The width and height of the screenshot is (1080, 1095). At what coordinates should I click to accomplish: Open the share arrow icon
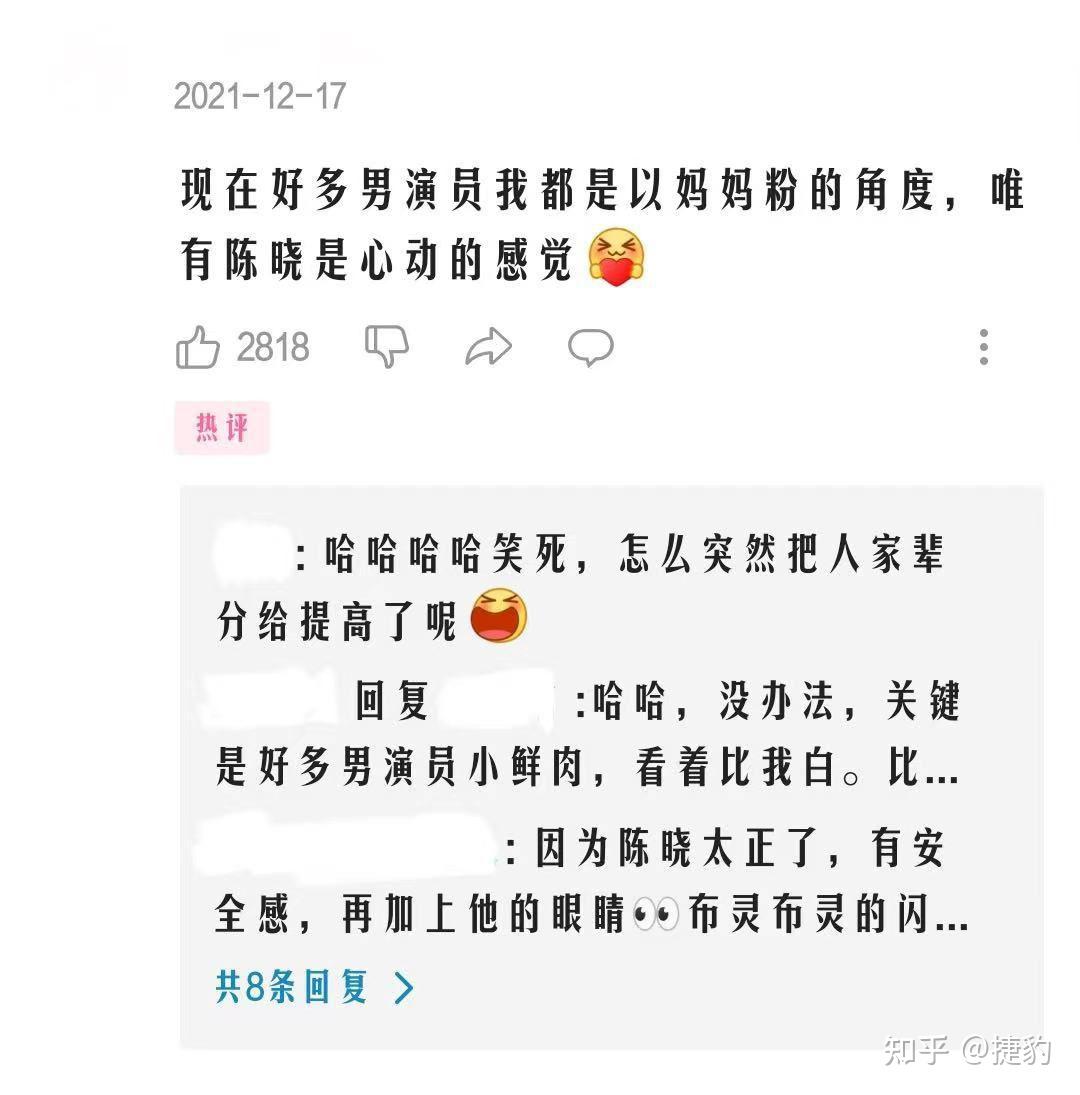point(489,346)
